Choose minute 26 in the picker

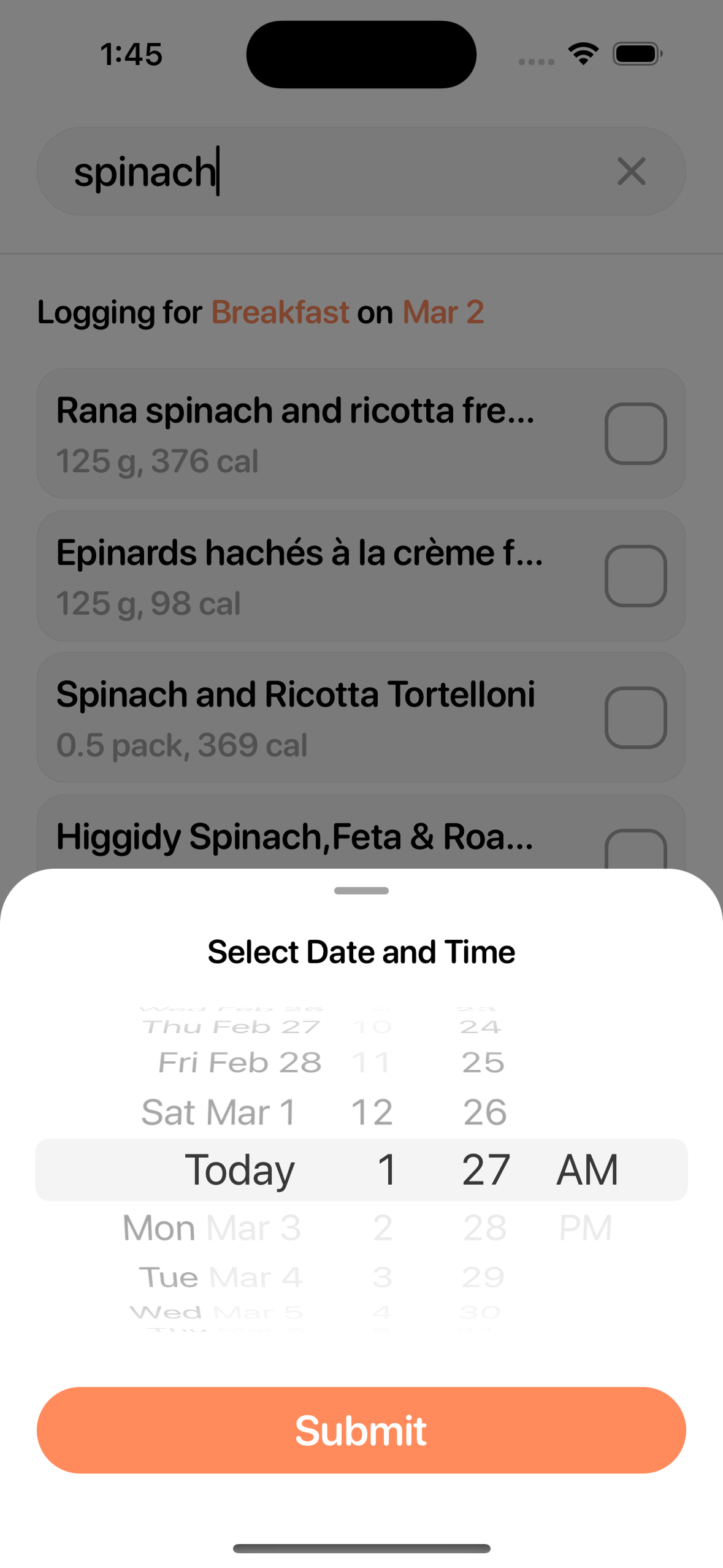[x=485, y=1112]
